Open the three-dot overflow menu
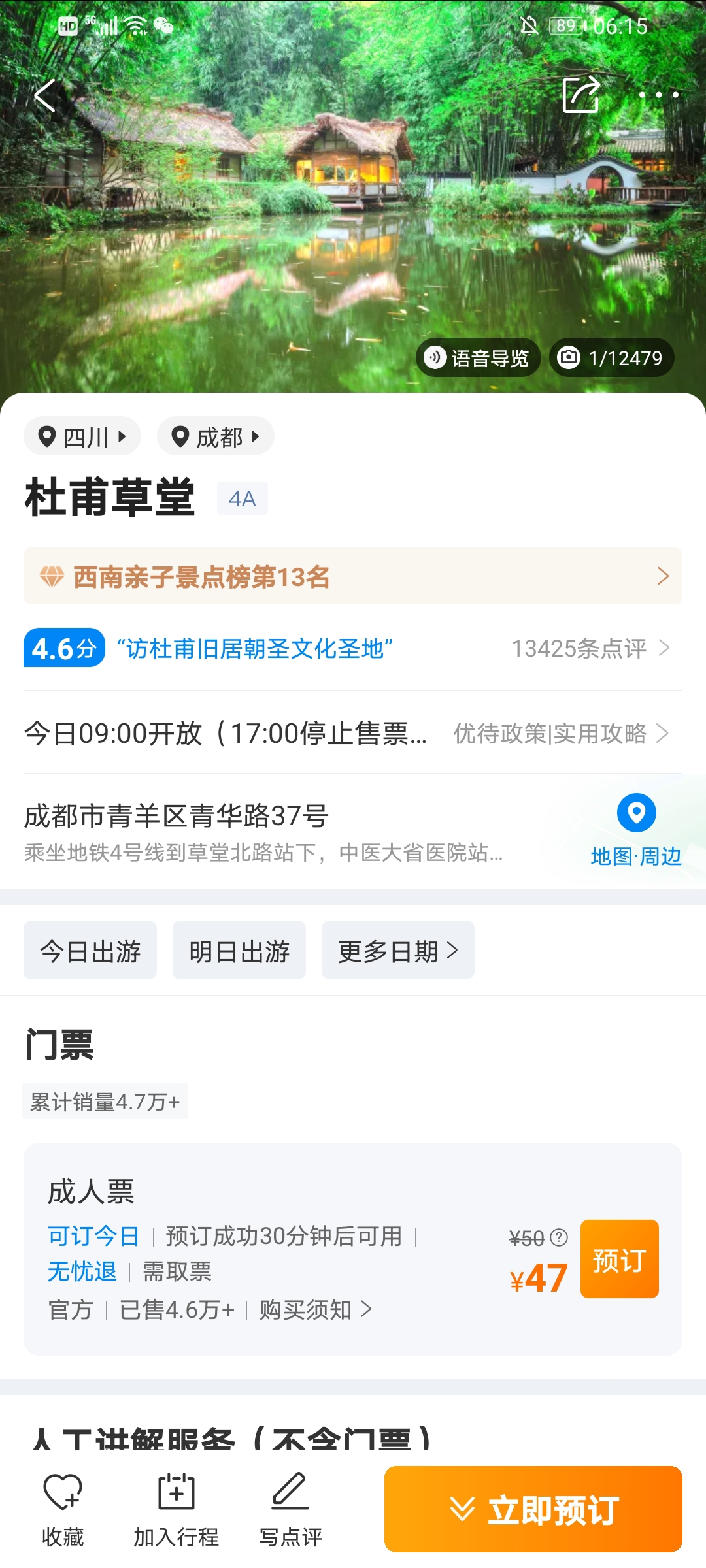Image resolution: width=706 pixels, height=1568 pixels. [x=658, y=95]
